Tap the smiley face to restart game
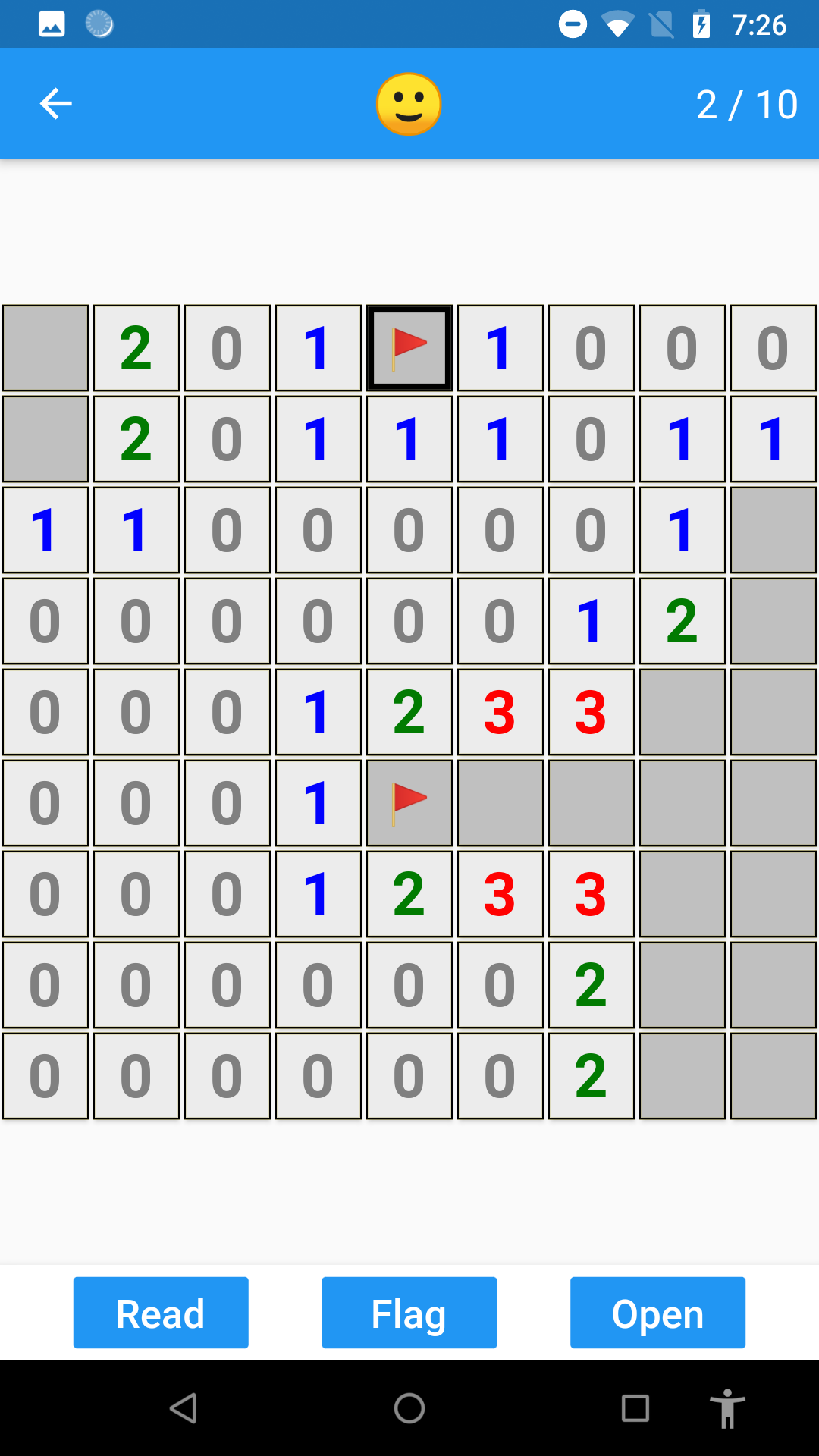This screenshot has width=819, height=1456. [409, 104]
